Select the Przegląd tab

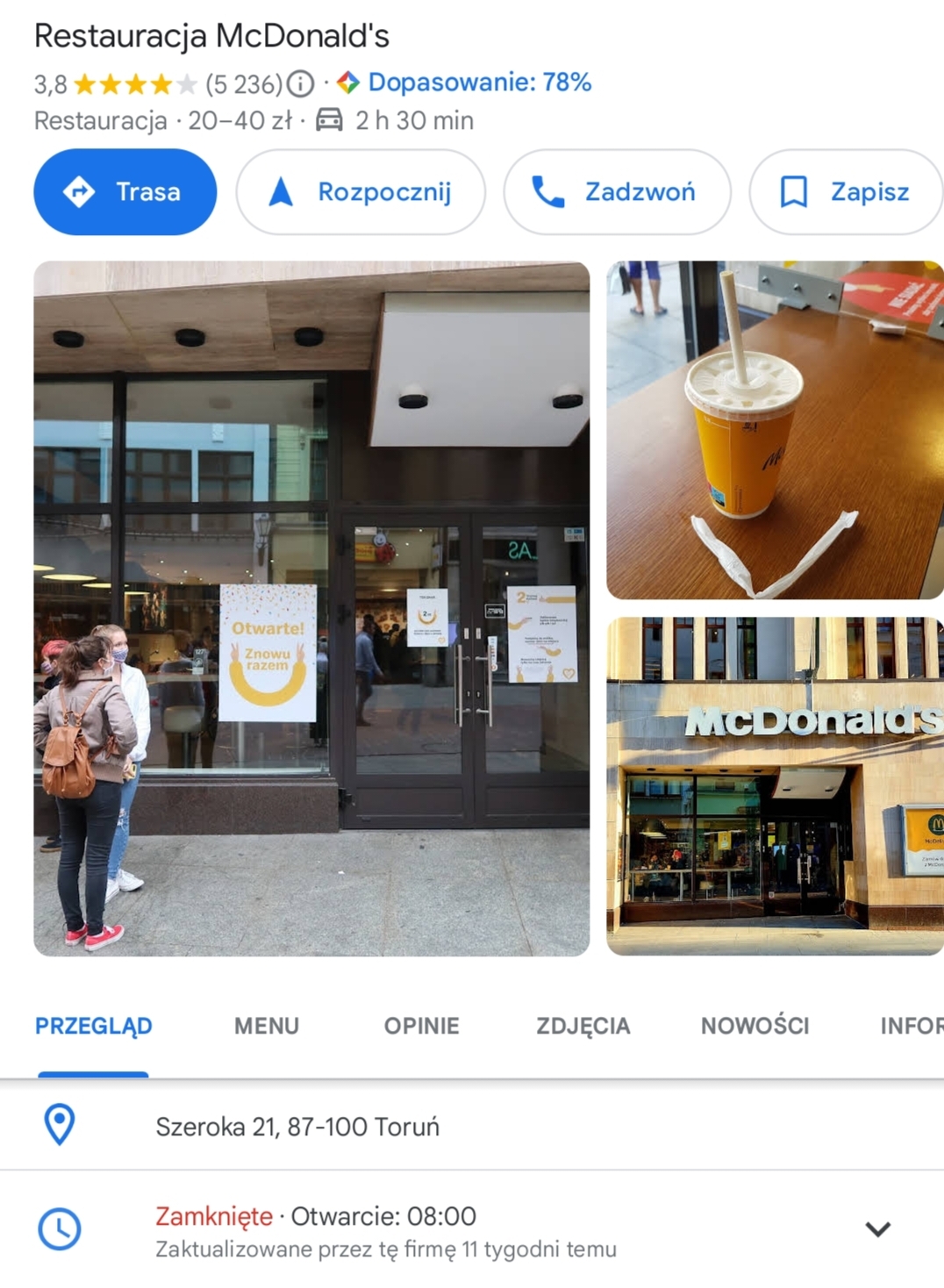94,1026
